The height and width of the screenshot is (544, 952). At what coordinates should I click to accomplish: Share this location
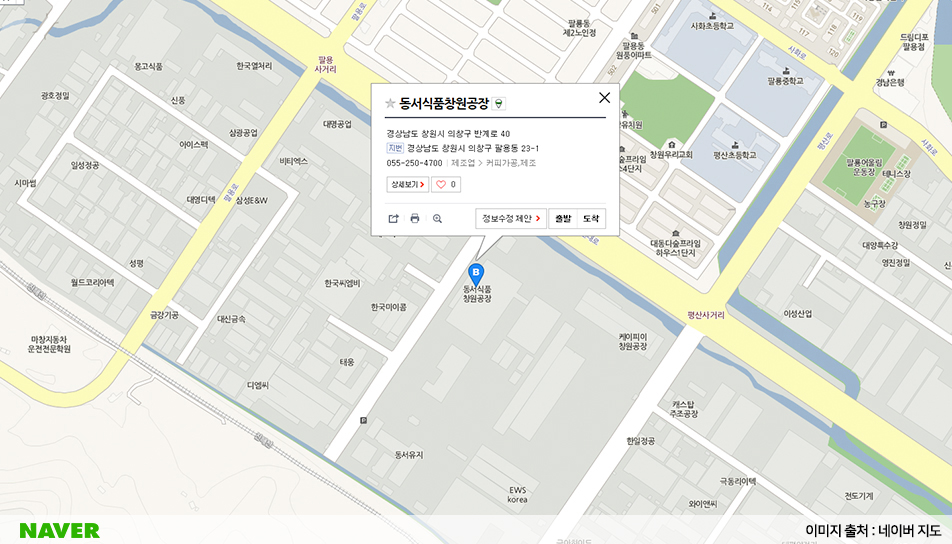[x=393, y=218]
